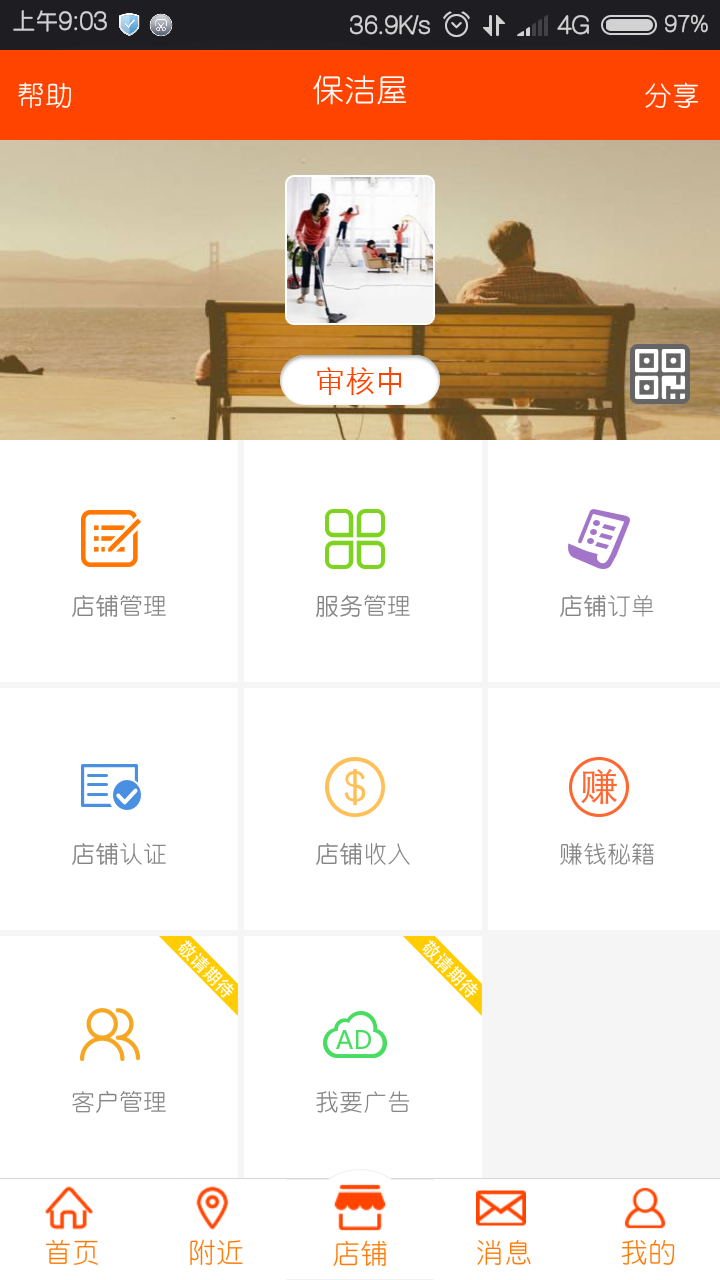This screenshot has width=720, height=1280.
Task: Select the 客户管理 customer management tile
Action: tap(119, 1058)
